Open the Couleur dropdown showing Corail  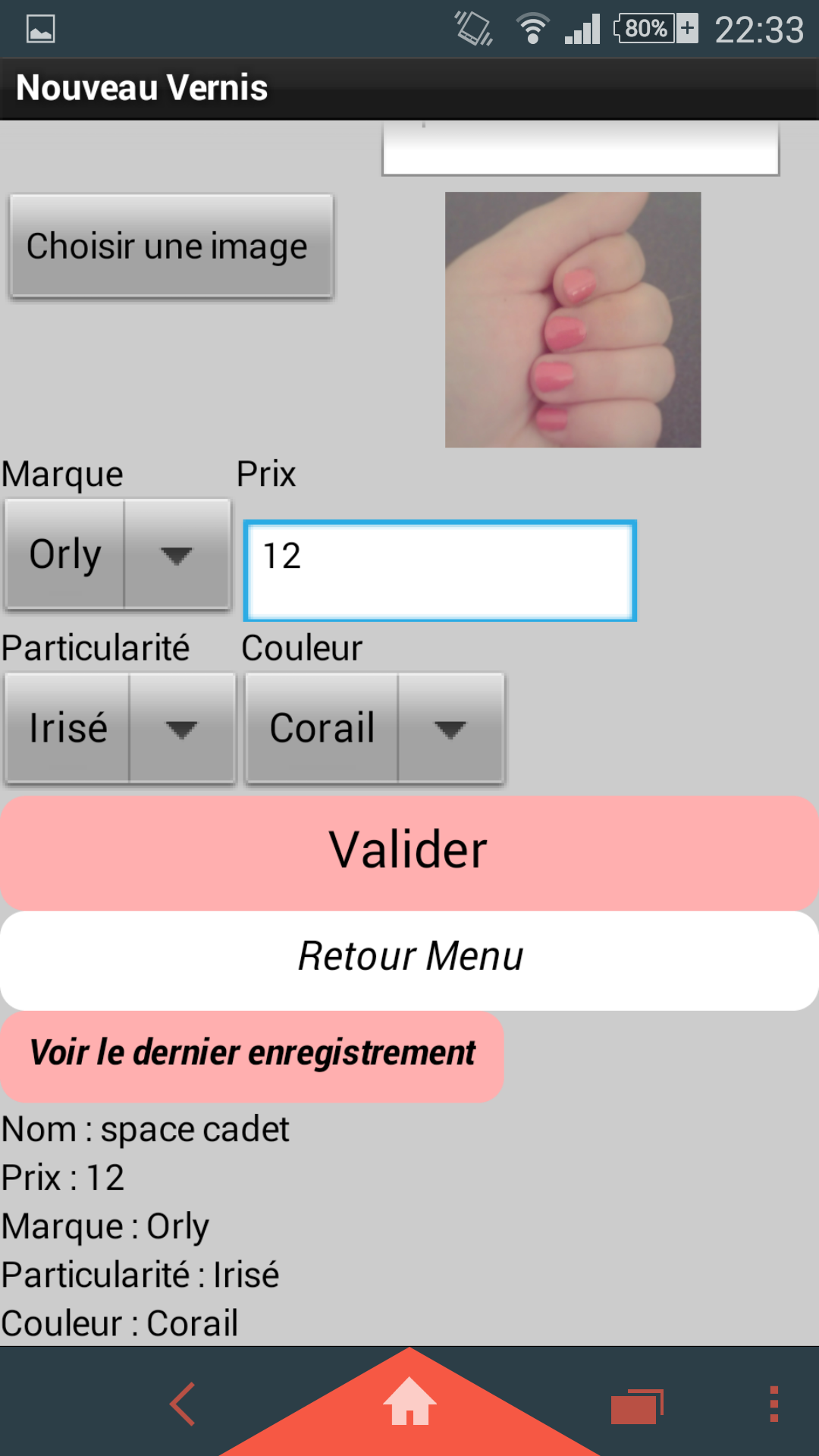pos(375,729)
